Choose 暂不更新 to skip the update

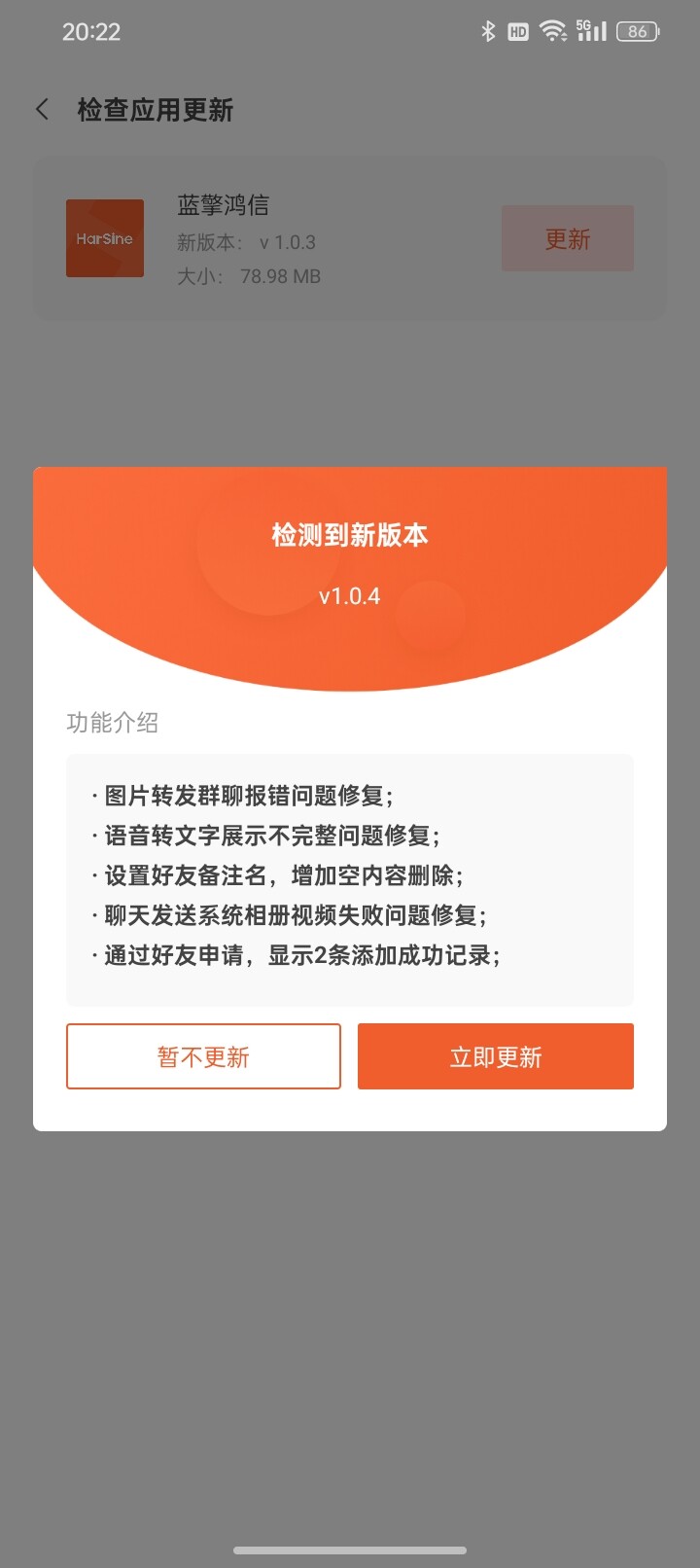pos(203,1056)
